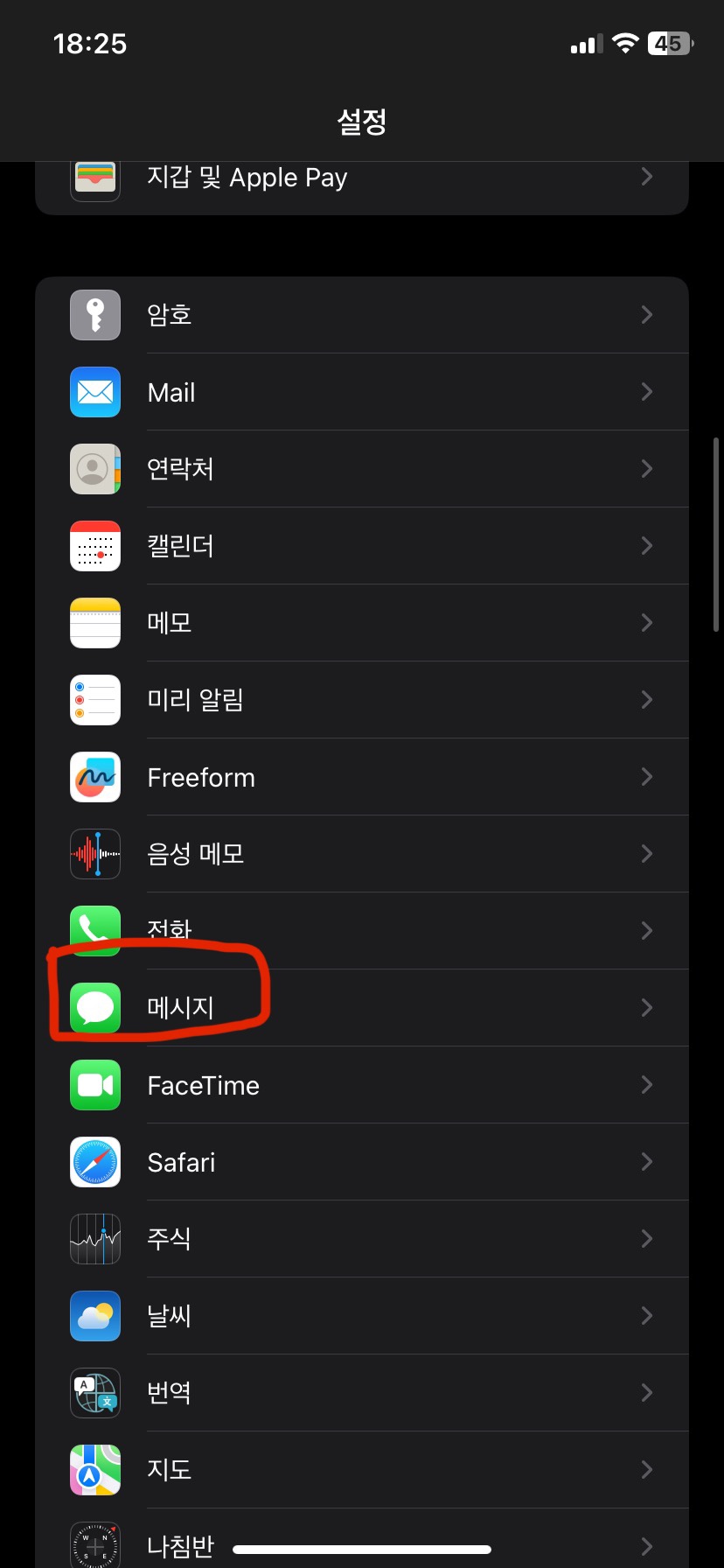Open the 번역 settings row
The image size is (724, 1568).
pos(362,1393)
